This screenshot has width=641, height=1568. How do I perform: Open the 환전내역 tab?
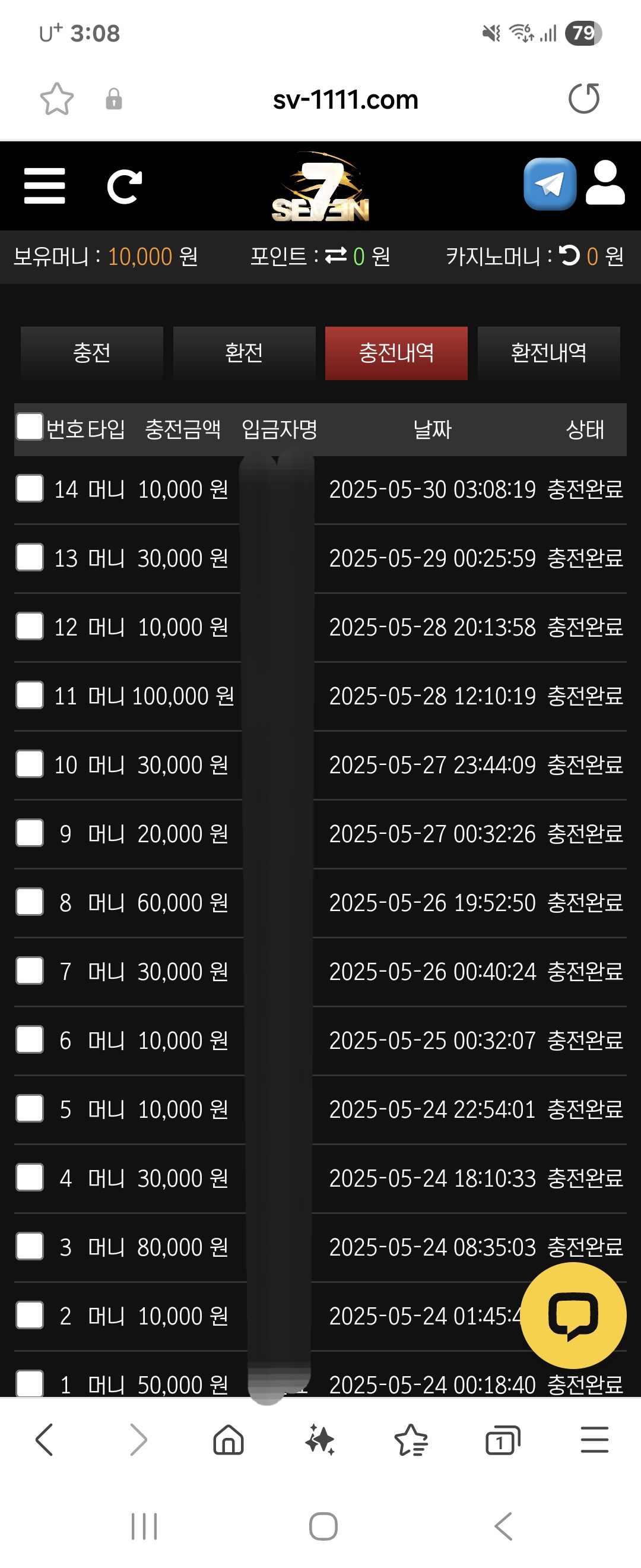(548, 353)
